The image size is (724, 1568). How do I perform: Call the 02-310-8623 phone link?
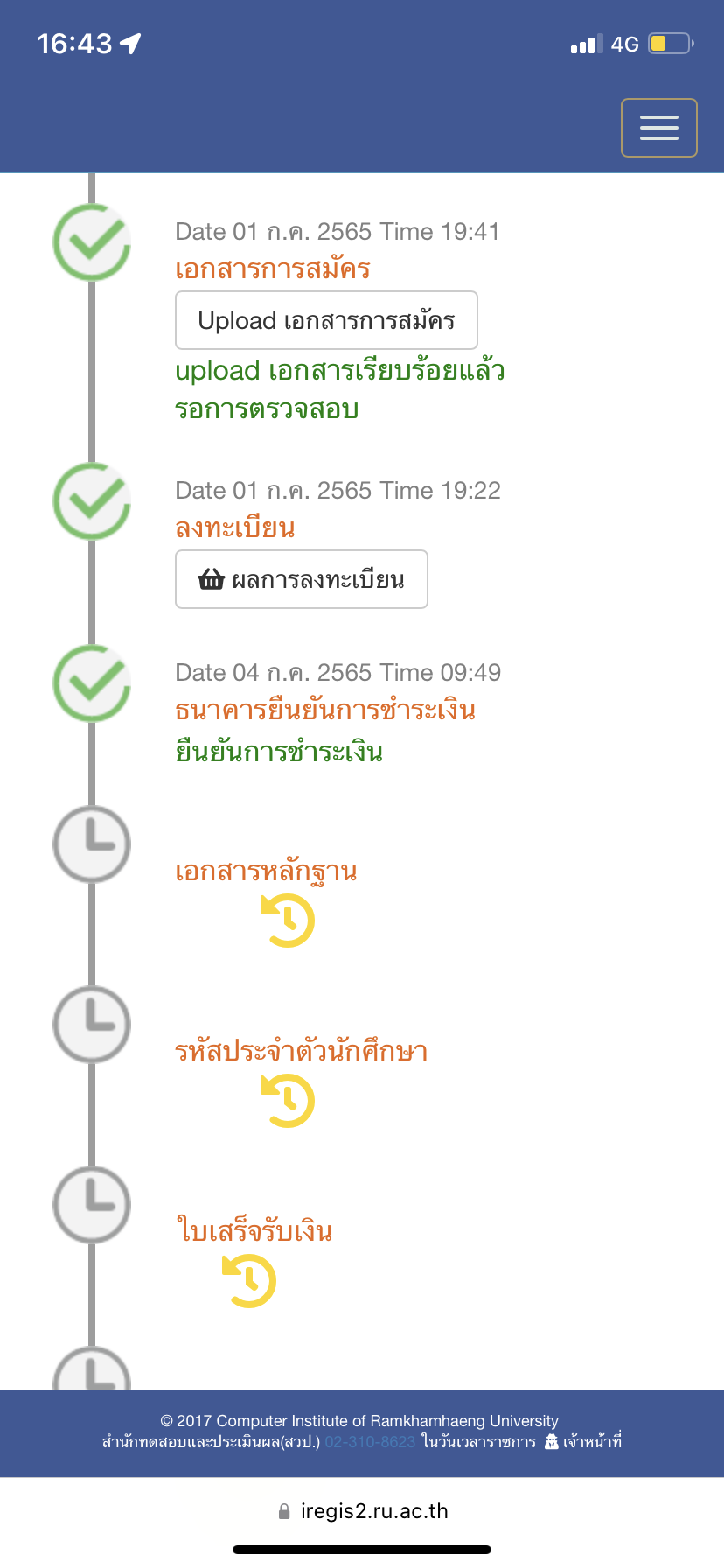tap(370, 1441)
